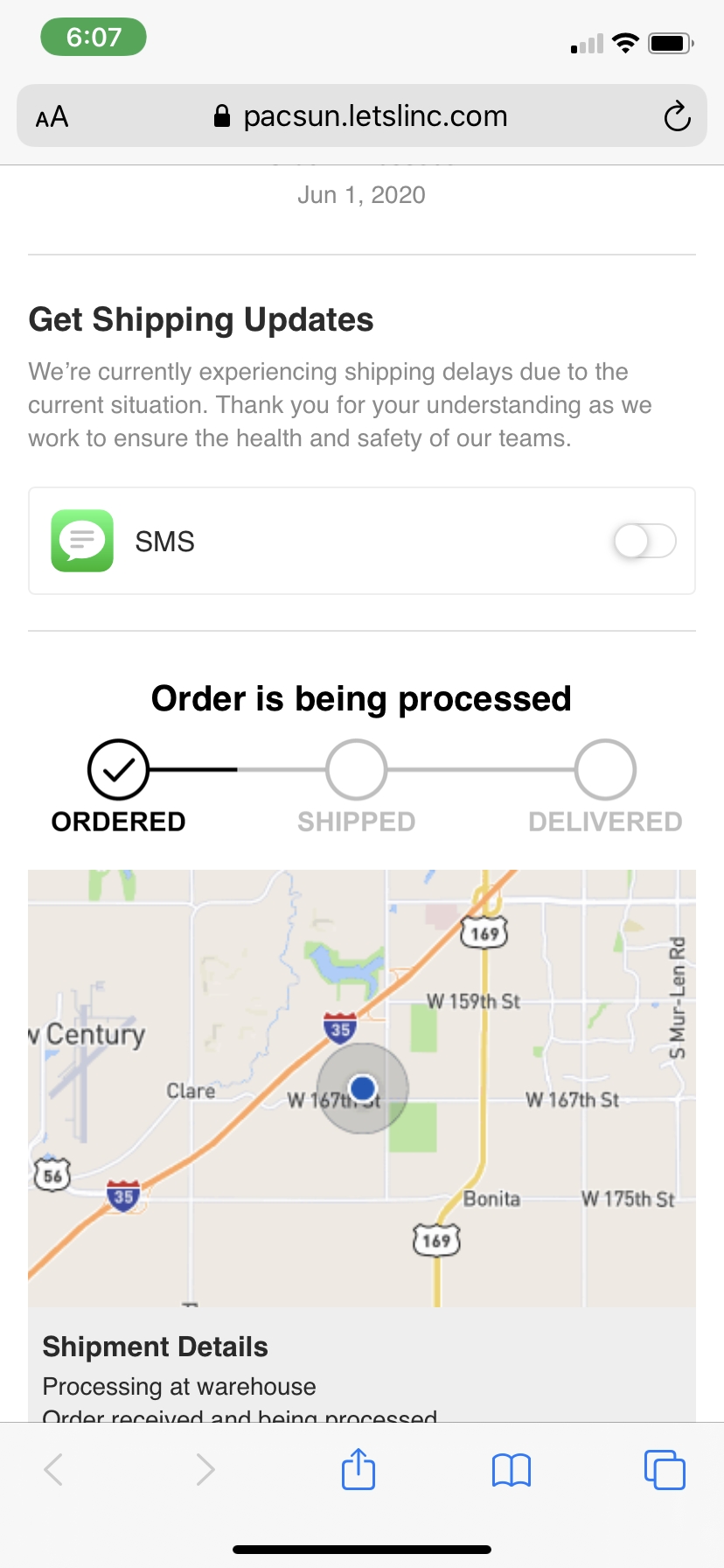Reload the page in Safari
The width and height of the screenshot is (724, 1568).
point(677,116)
